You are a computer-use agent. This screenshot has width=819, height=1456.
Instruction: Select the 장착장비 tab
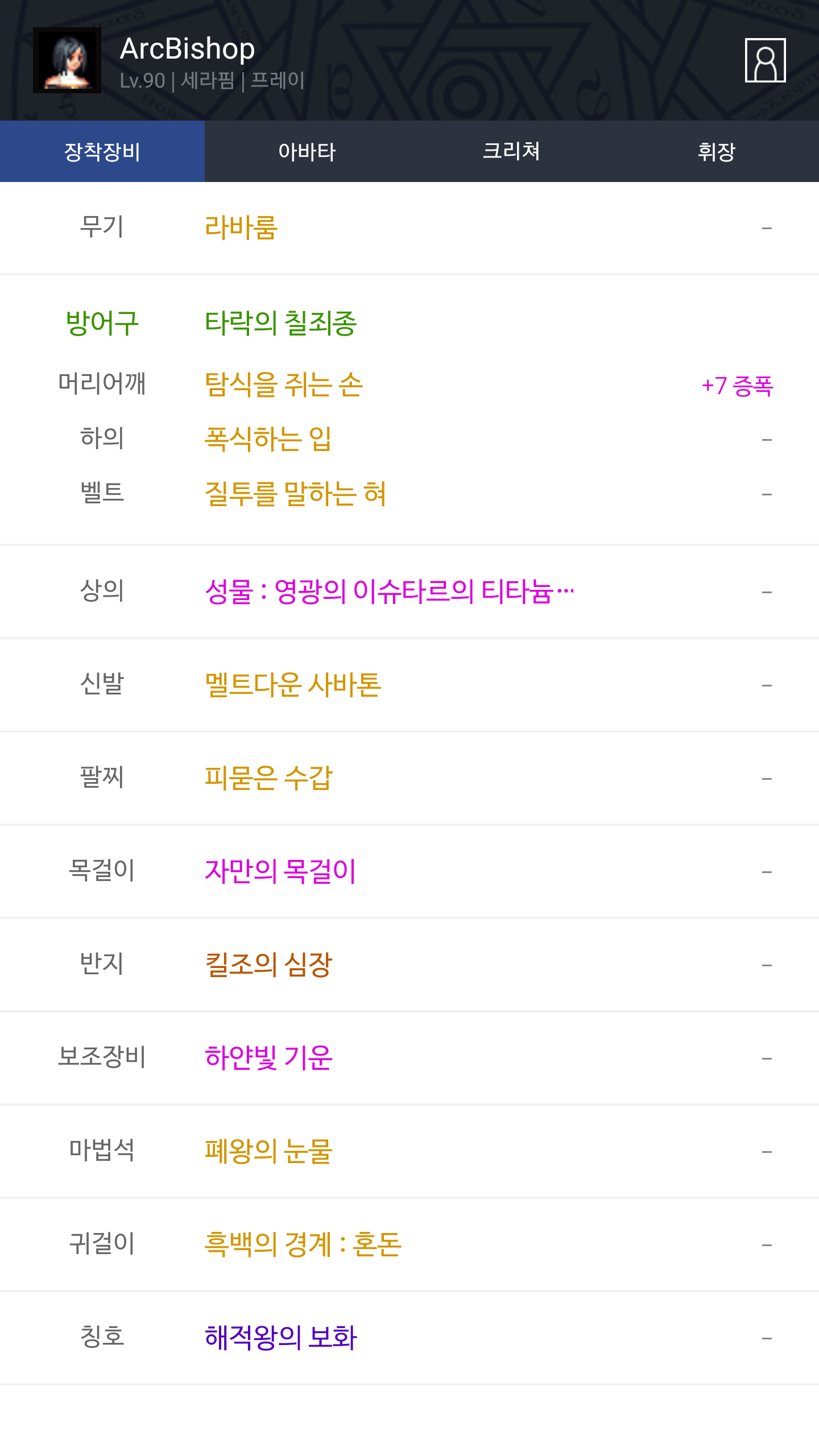point(102,151)
